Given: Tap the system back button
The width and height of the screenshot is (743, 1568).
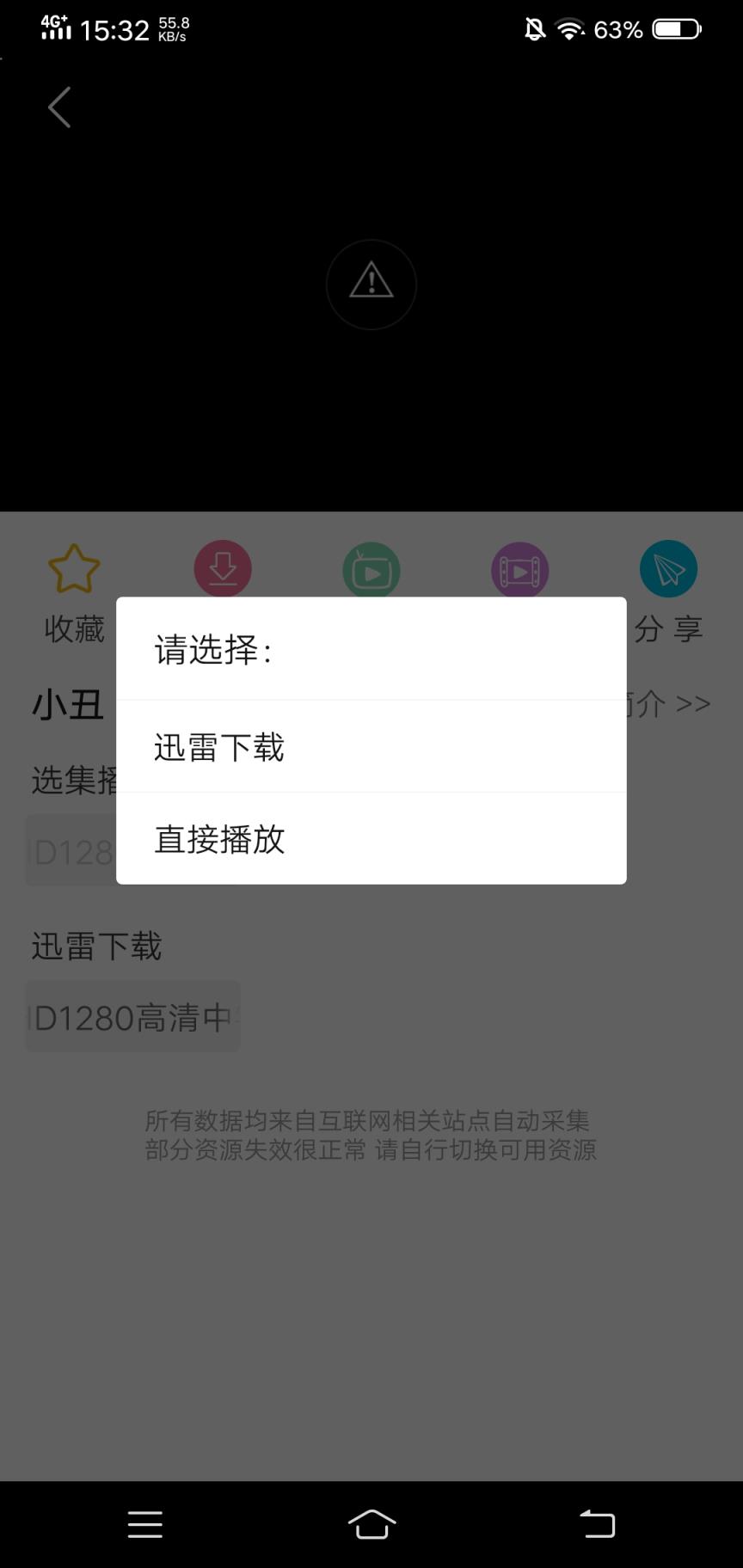Looking at the screenshot, I should (598, 1524).
